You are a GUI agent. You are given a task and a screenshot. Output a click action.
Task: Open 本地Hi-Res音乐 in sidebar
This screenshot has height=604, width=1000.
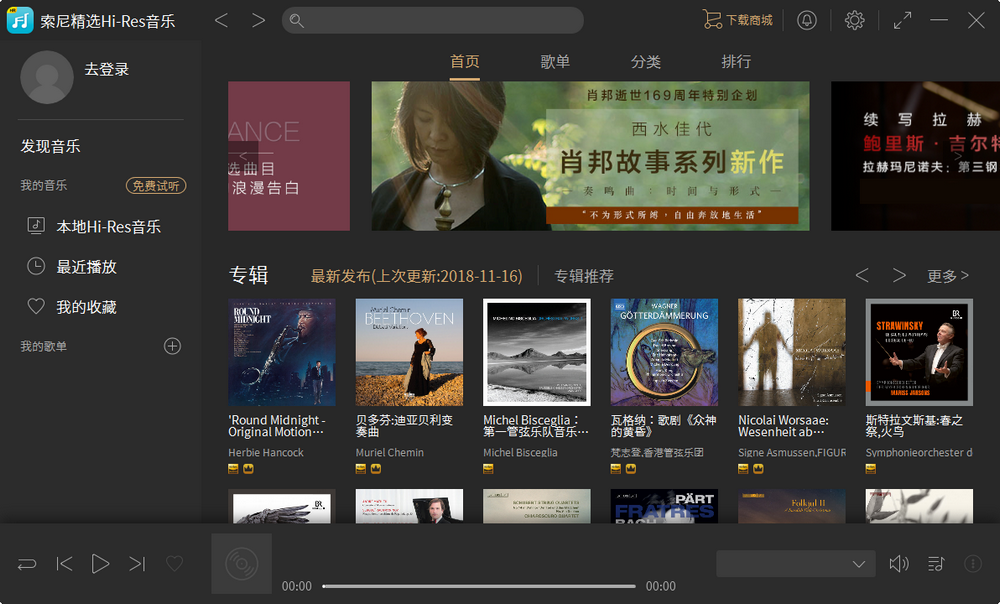[x=108, y=227]
